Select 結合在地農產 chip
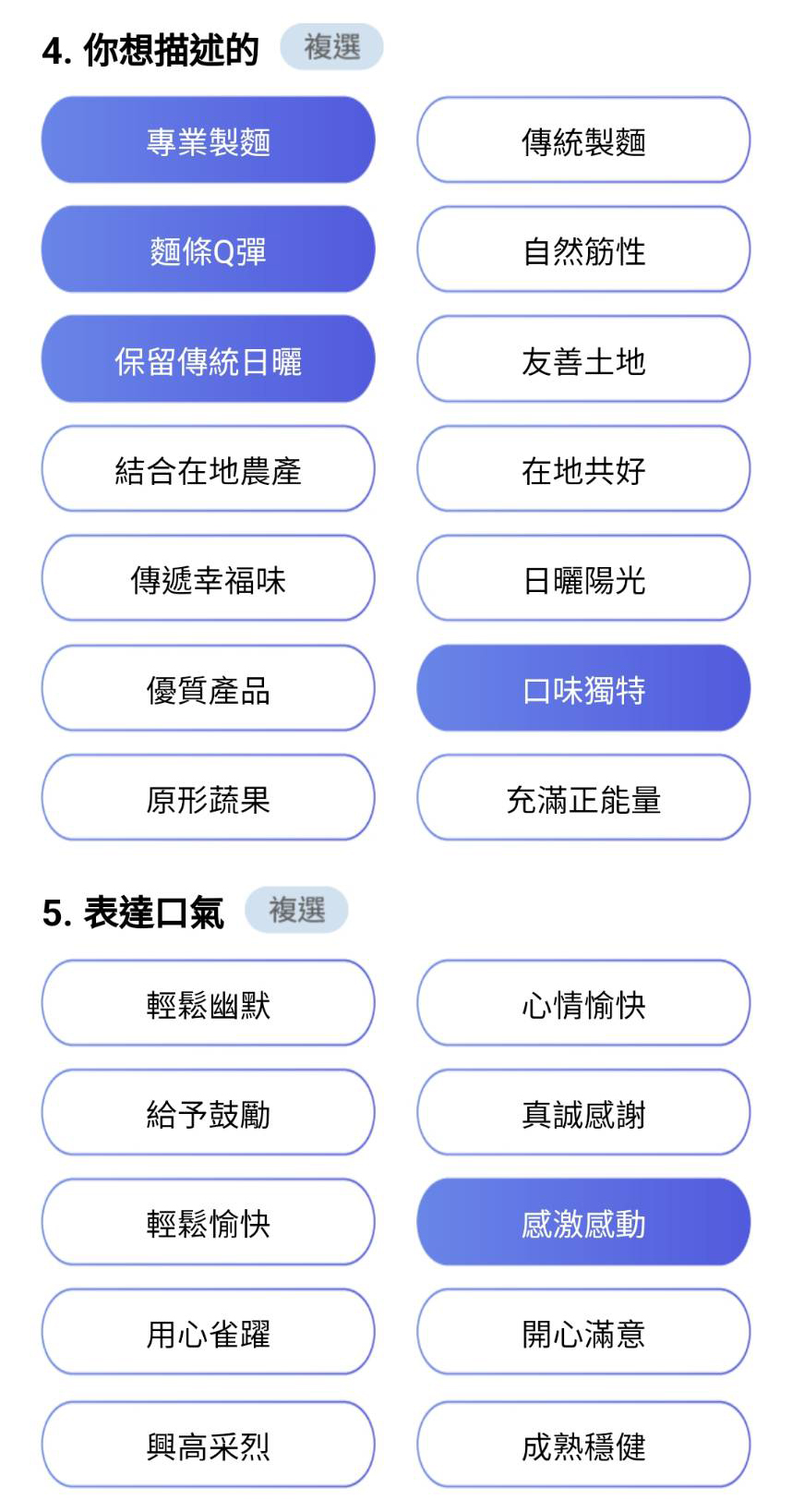The height and width of the screenshot is (1512, 792). tap(208, 469)
